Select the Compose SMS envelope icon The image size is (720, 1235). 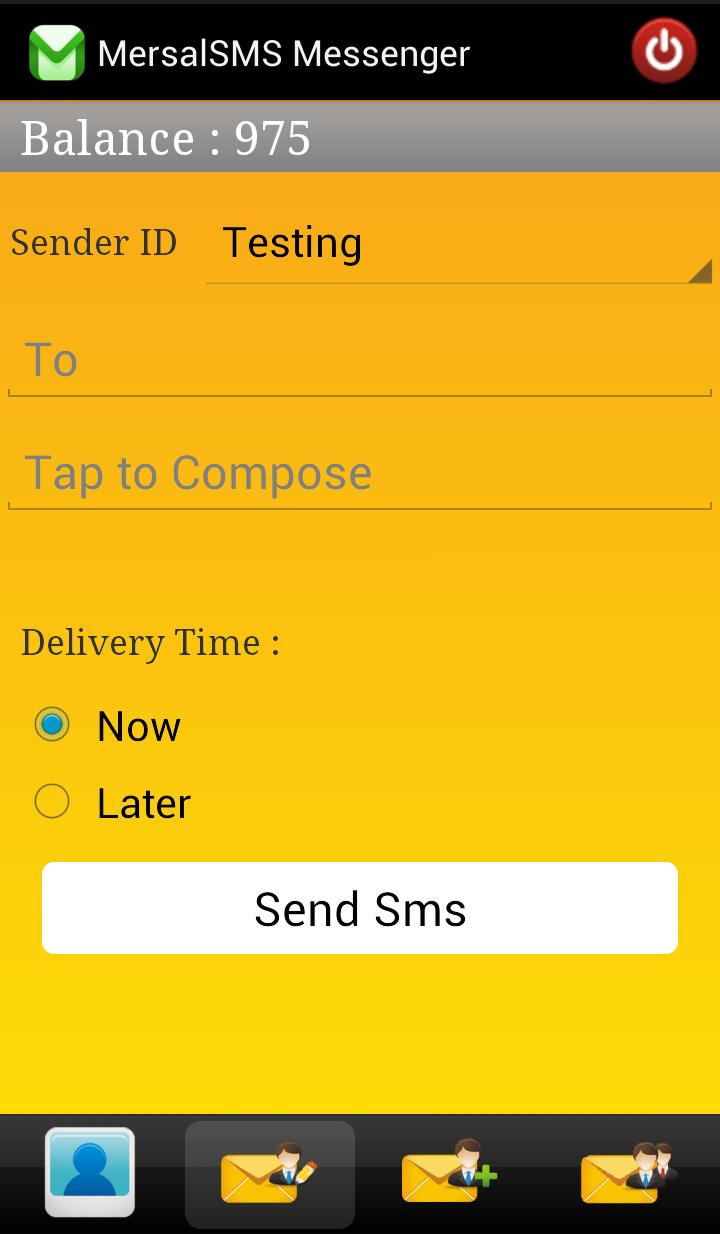click(x=269, y=1174)
